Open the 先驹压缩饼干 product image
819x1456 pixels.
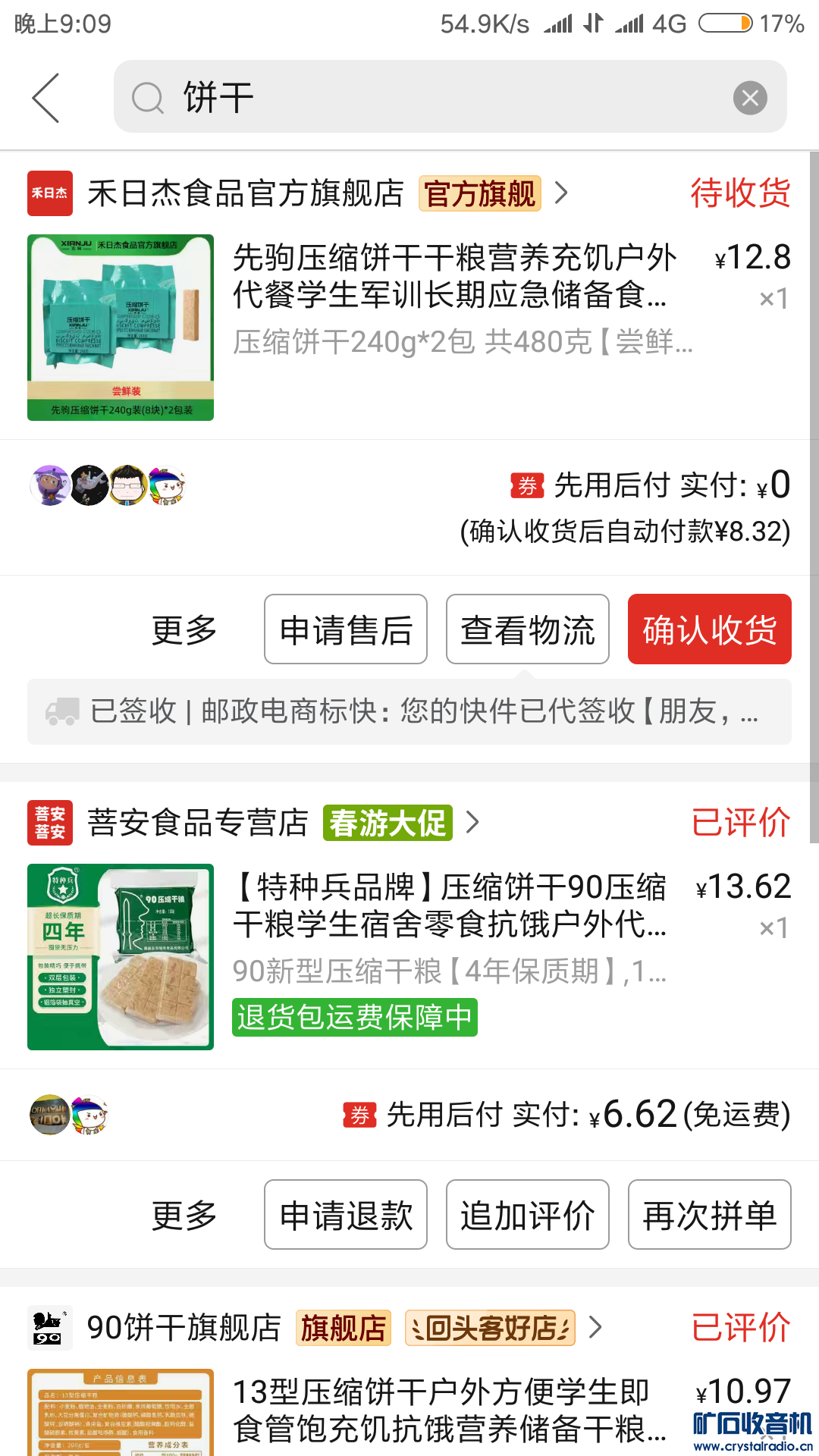point(121,328)
